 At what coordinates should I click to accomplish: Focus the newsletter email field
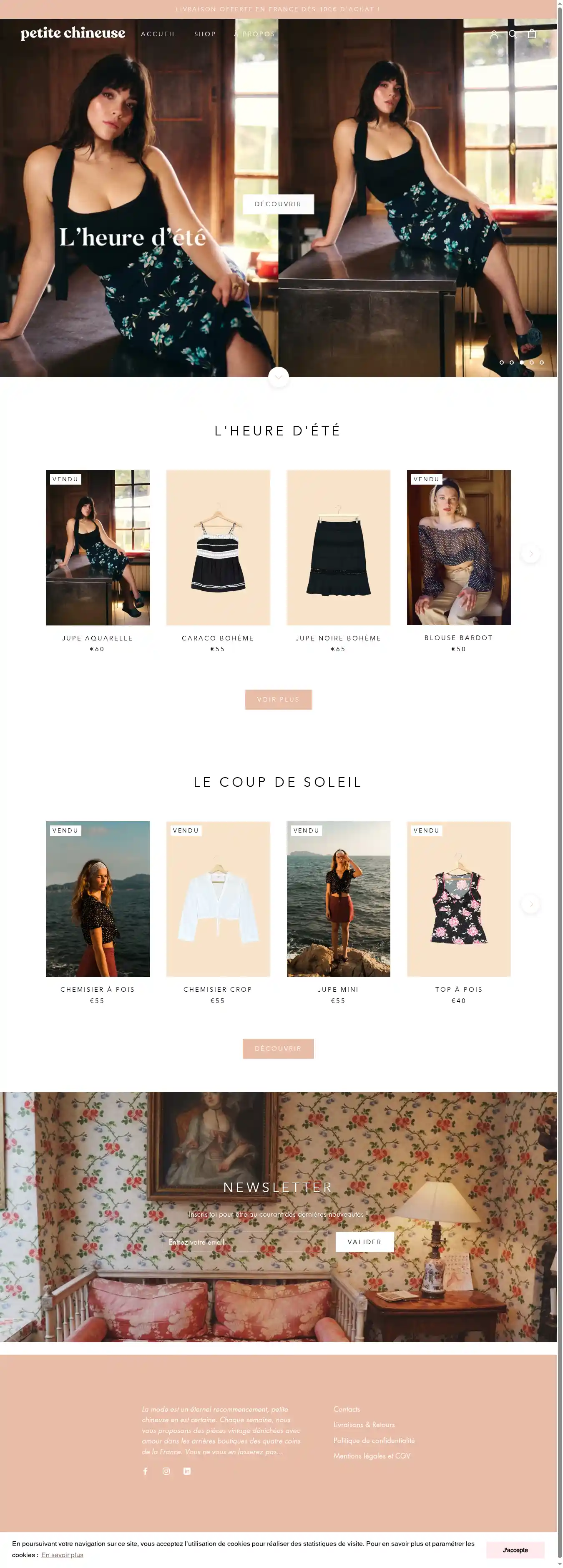click(x=244, y=1242)
